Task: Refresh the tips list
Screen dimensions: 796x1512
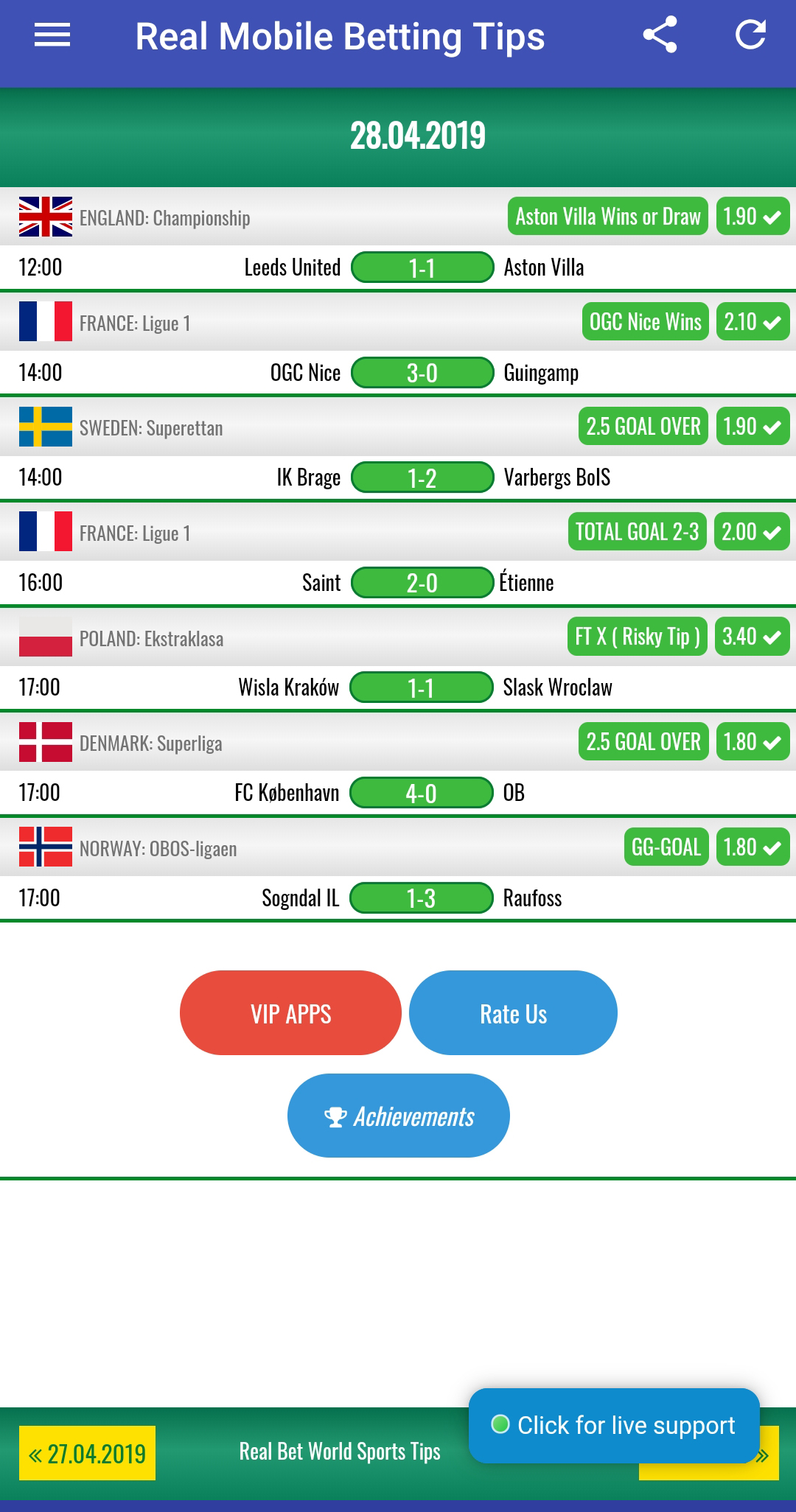Action: click(750, 35)
